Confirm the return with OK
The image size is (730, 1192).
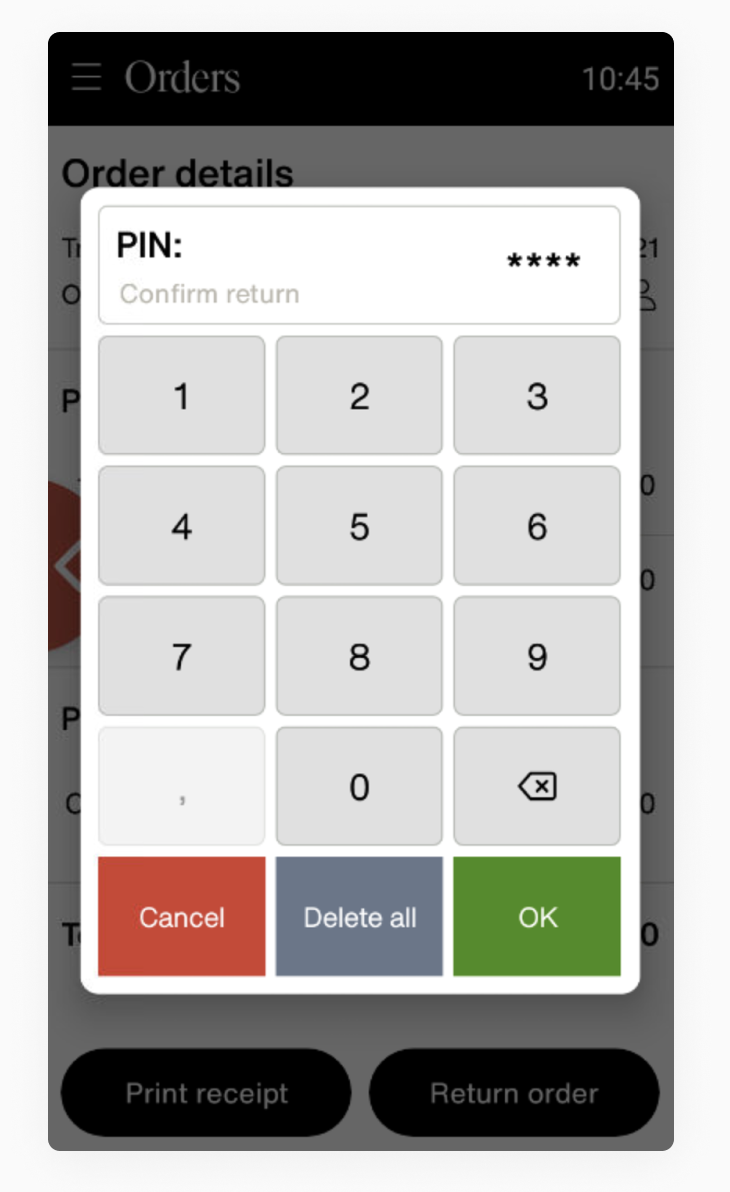coord(537,916)
